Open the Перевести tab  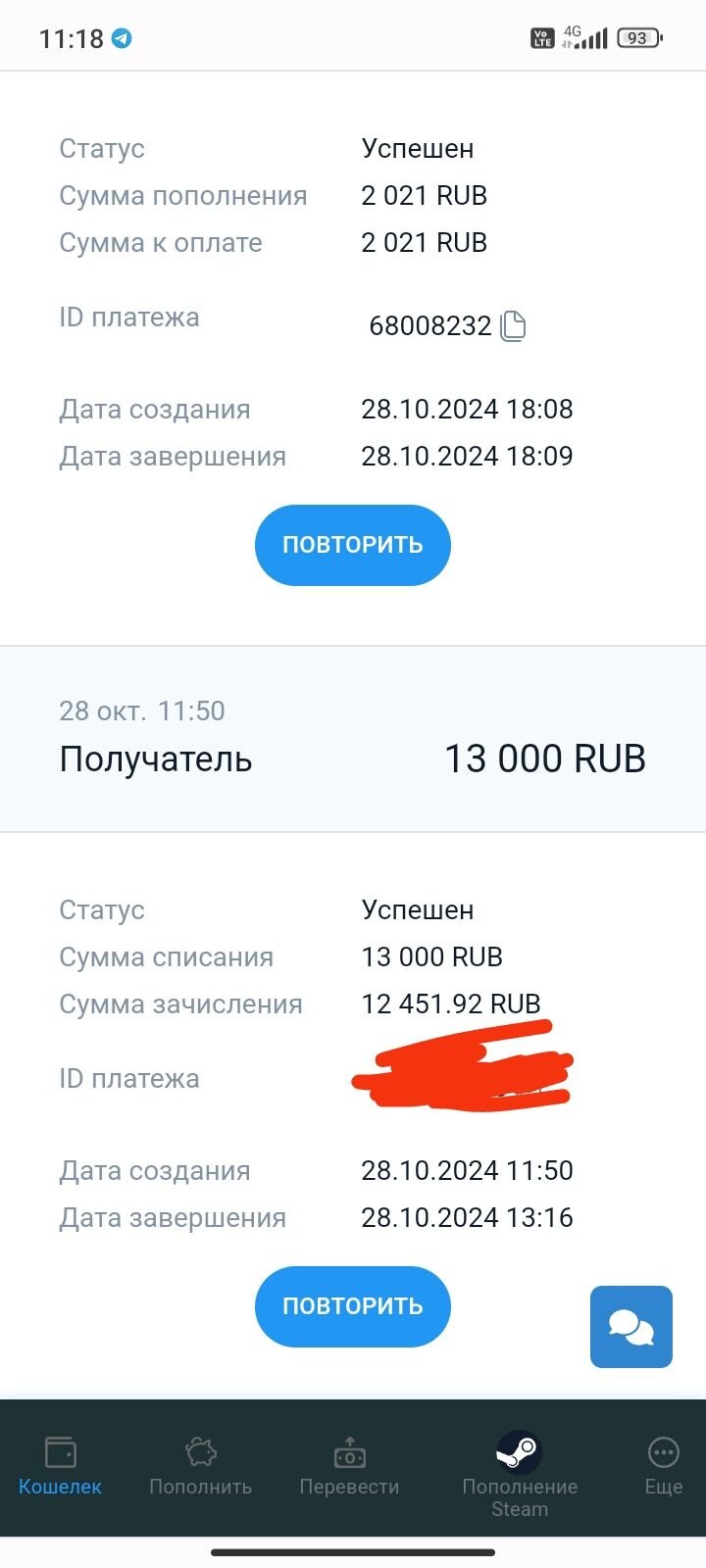coord(349,1466)
